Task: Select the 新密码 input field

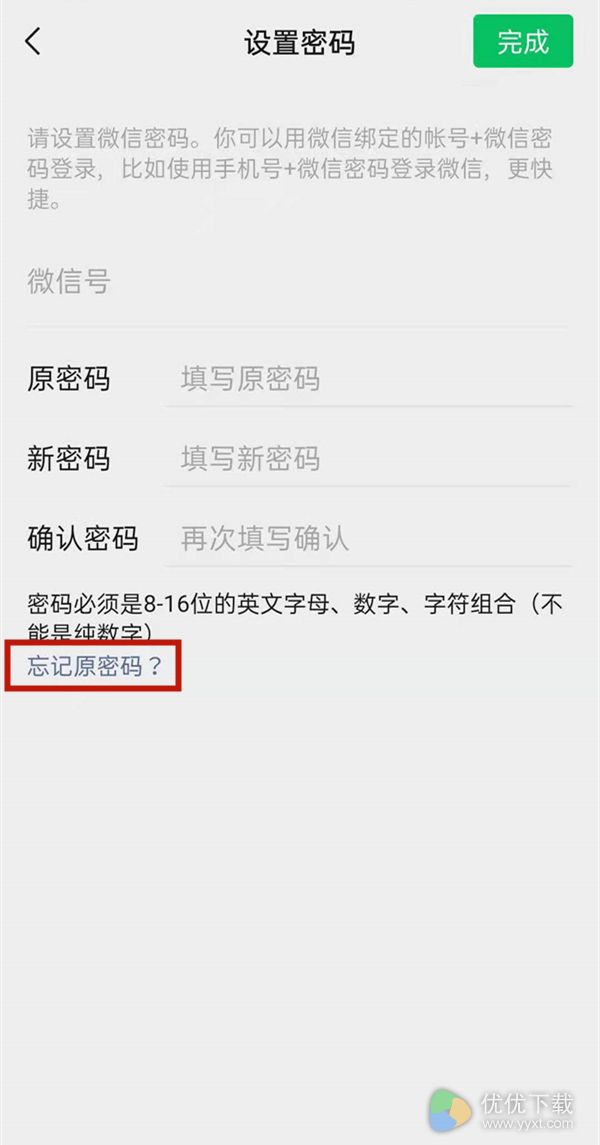Action: click(x=368, y=459)
